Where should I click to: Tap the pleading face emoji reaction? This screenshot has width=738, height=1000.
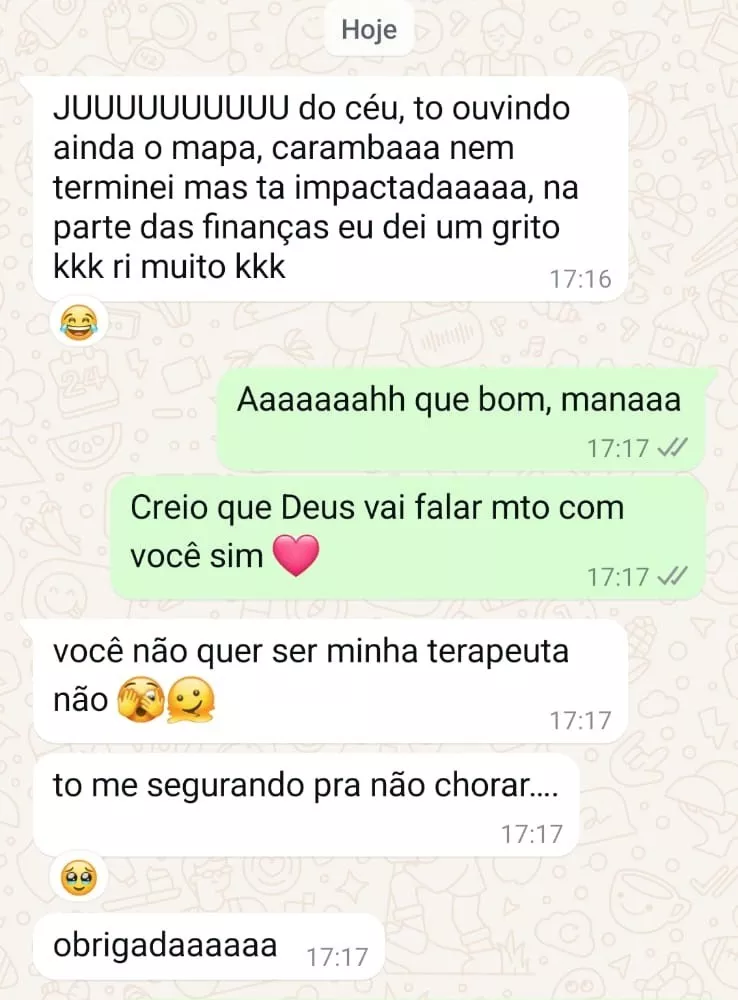pyautogui.click(x=78, y=877)
